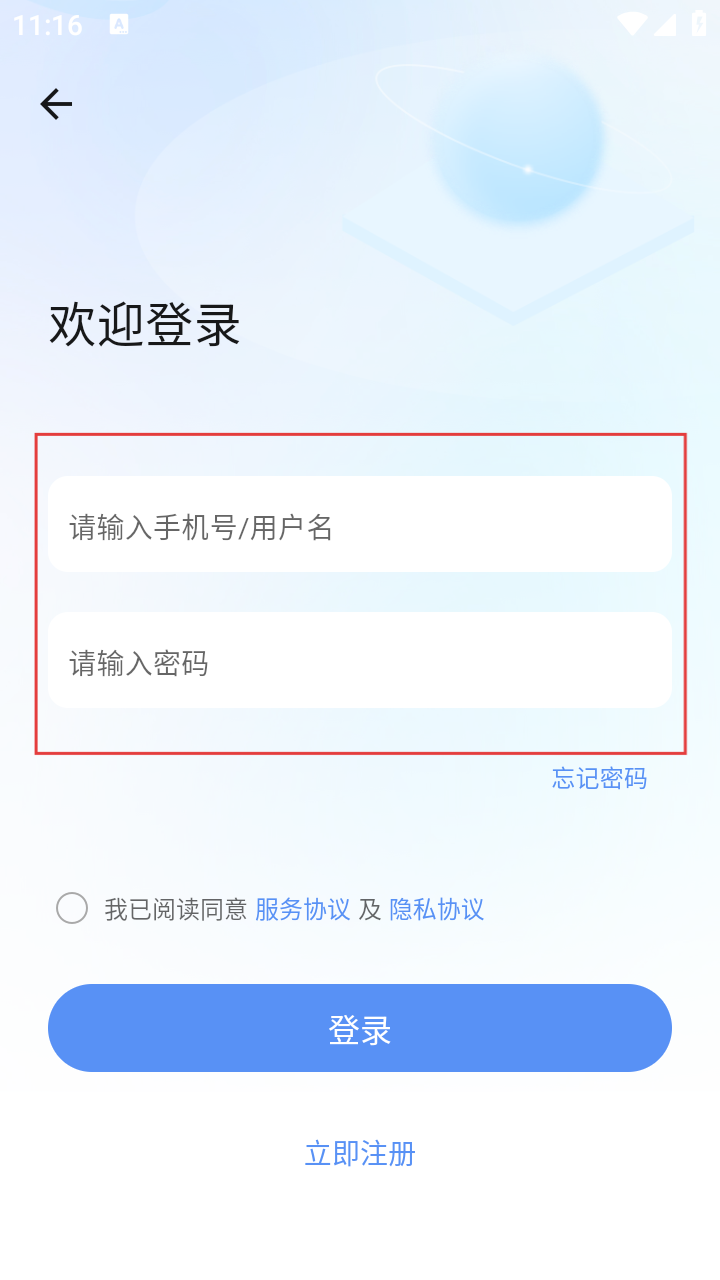The image size is (720, 1280).
Task: Open 立即注册 to sign up
Action: 360,1153
